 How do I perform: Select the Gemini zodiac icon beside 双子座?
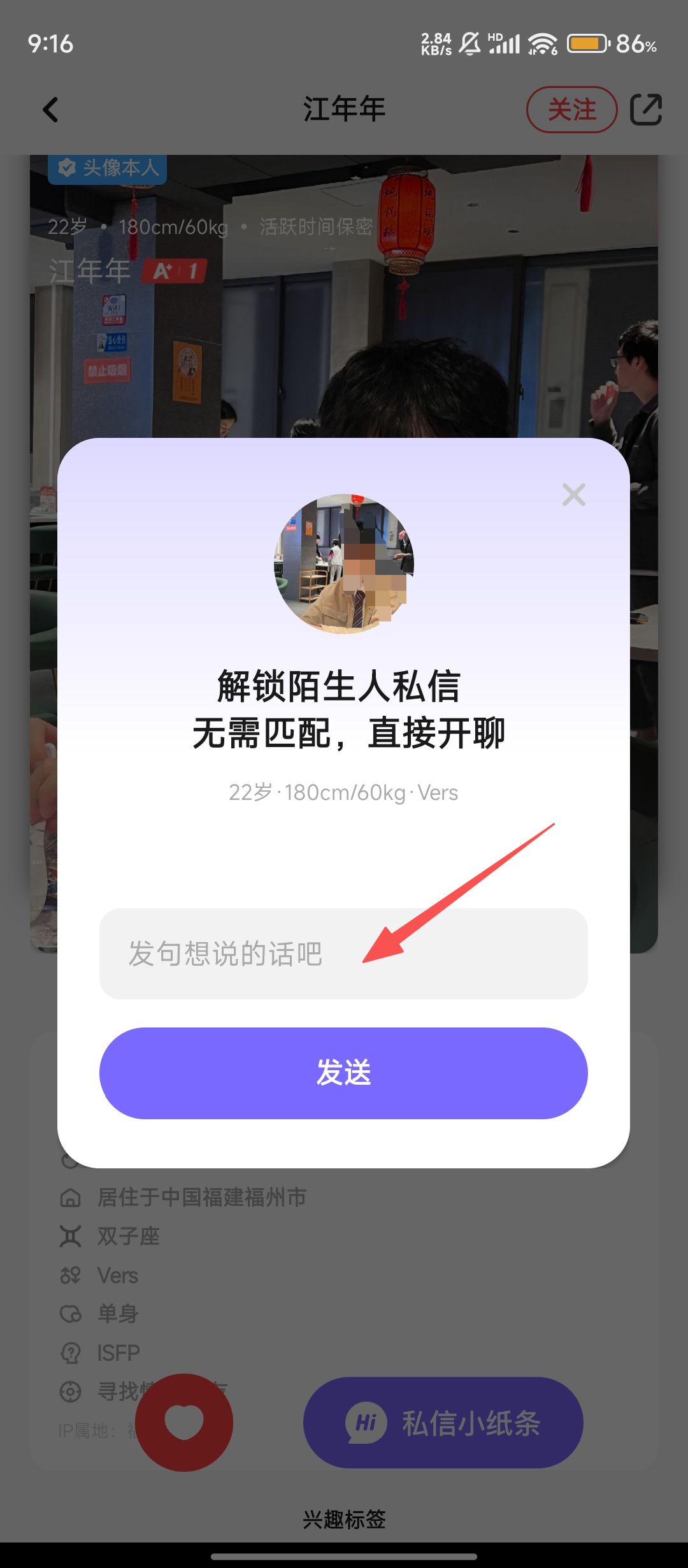pyautogui.click(x=71, y=1235)
